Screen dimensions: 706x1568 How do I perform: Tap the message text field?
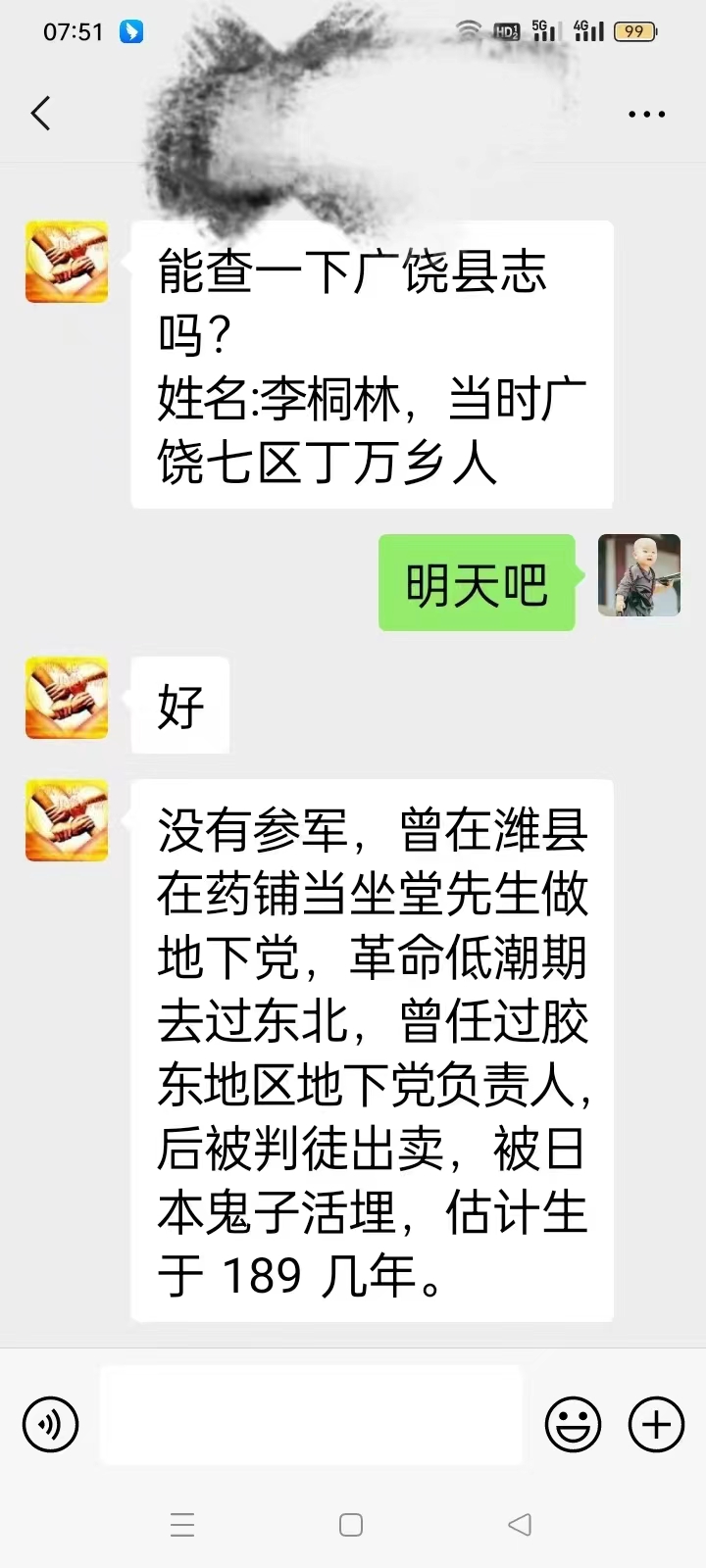tap(312, 1416)
